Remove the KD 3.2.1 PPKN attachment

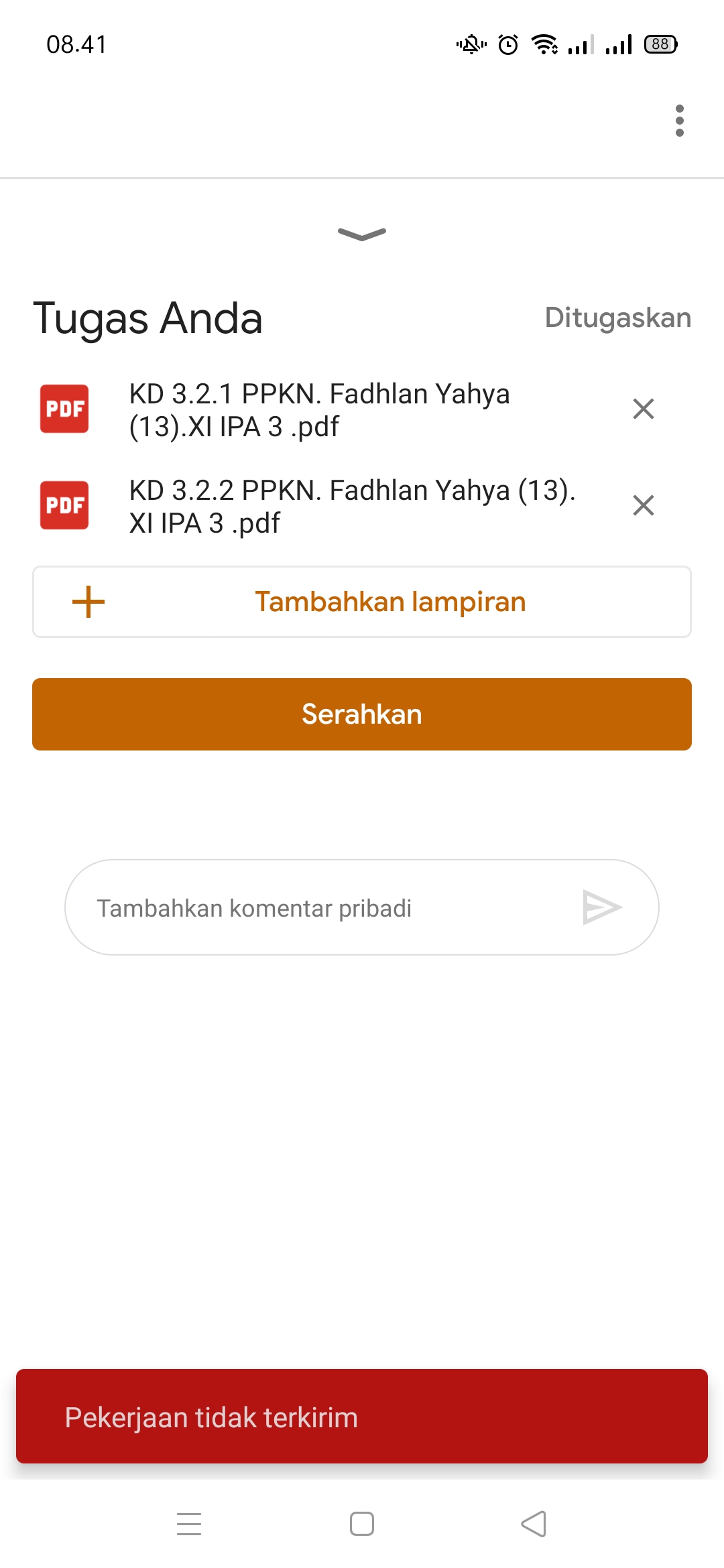click(x=643, y=409)
